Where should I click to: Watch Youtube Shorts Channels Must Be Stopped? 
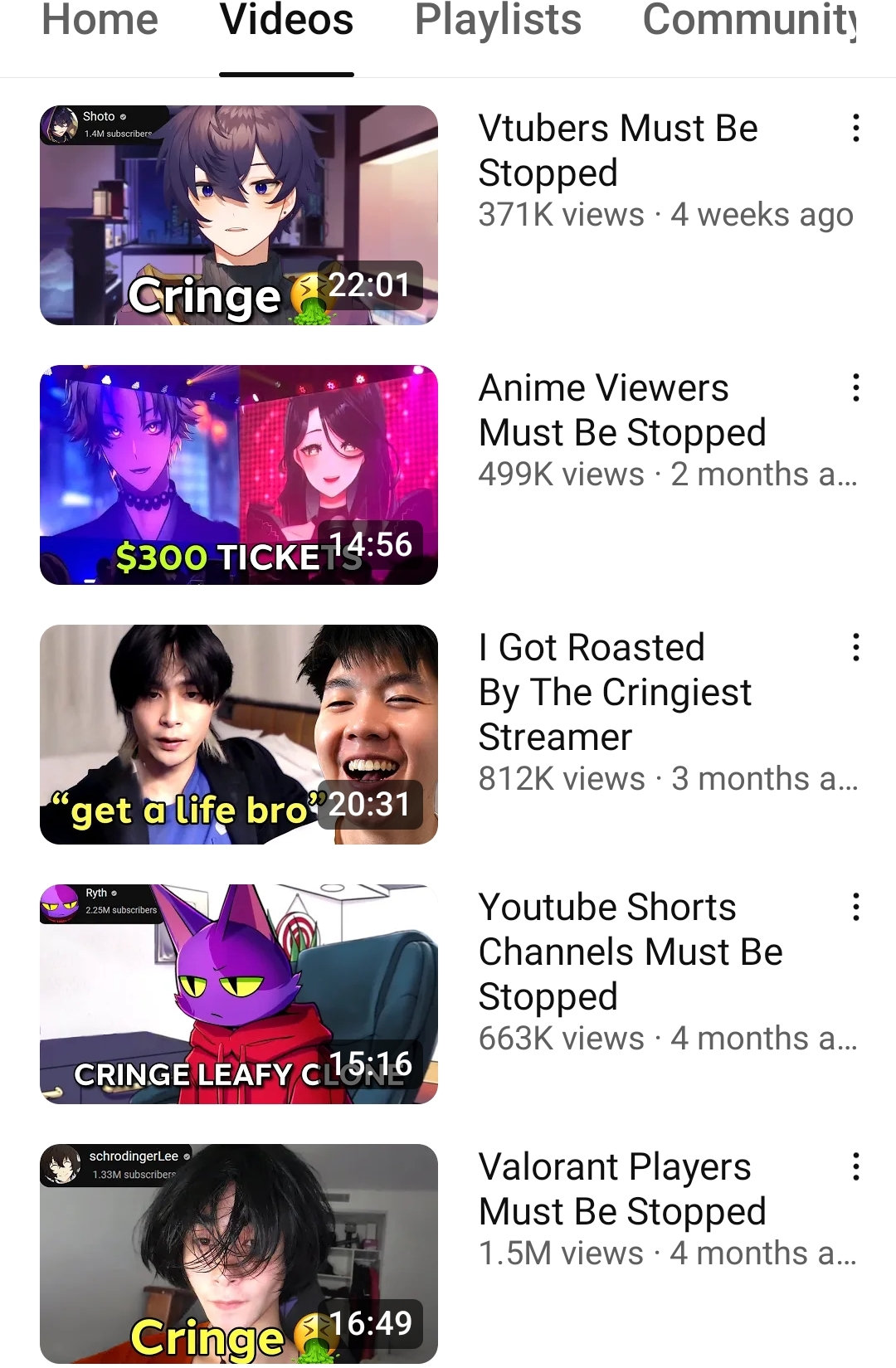tap(239, 994)
